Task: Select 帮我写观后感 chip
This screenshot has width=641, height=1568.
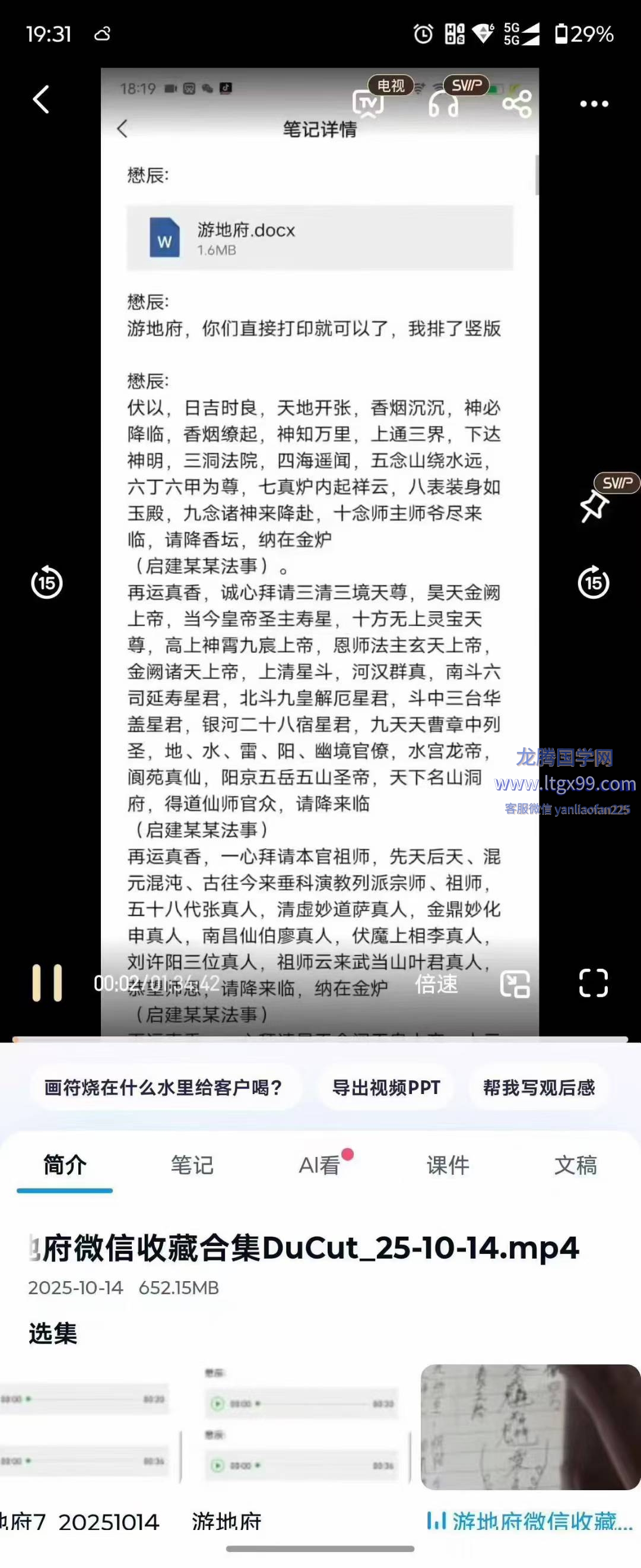Action: tap(539, 1087)
